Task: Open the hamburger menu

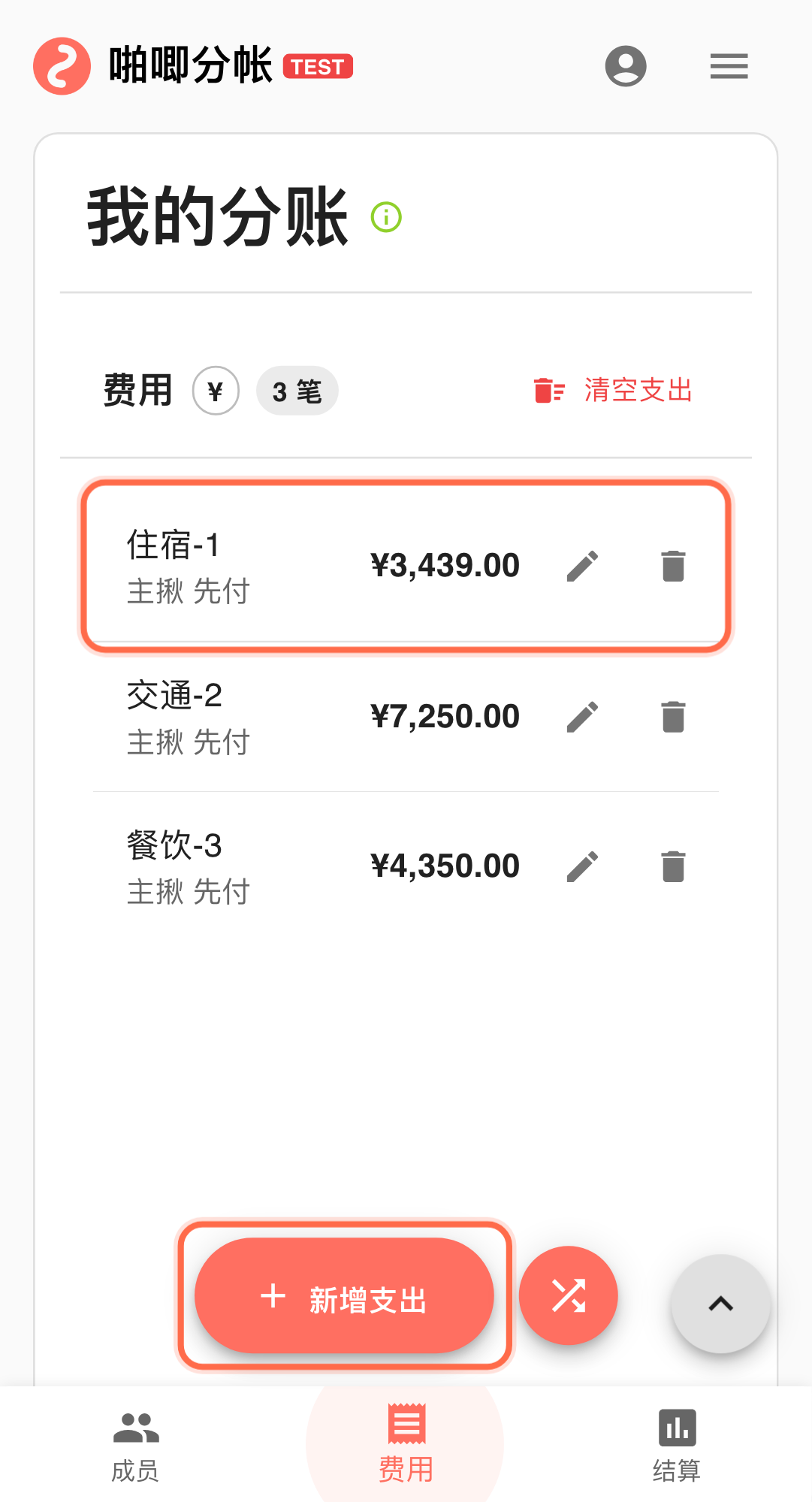Action: pyautogui.click(x=728, y=66)
